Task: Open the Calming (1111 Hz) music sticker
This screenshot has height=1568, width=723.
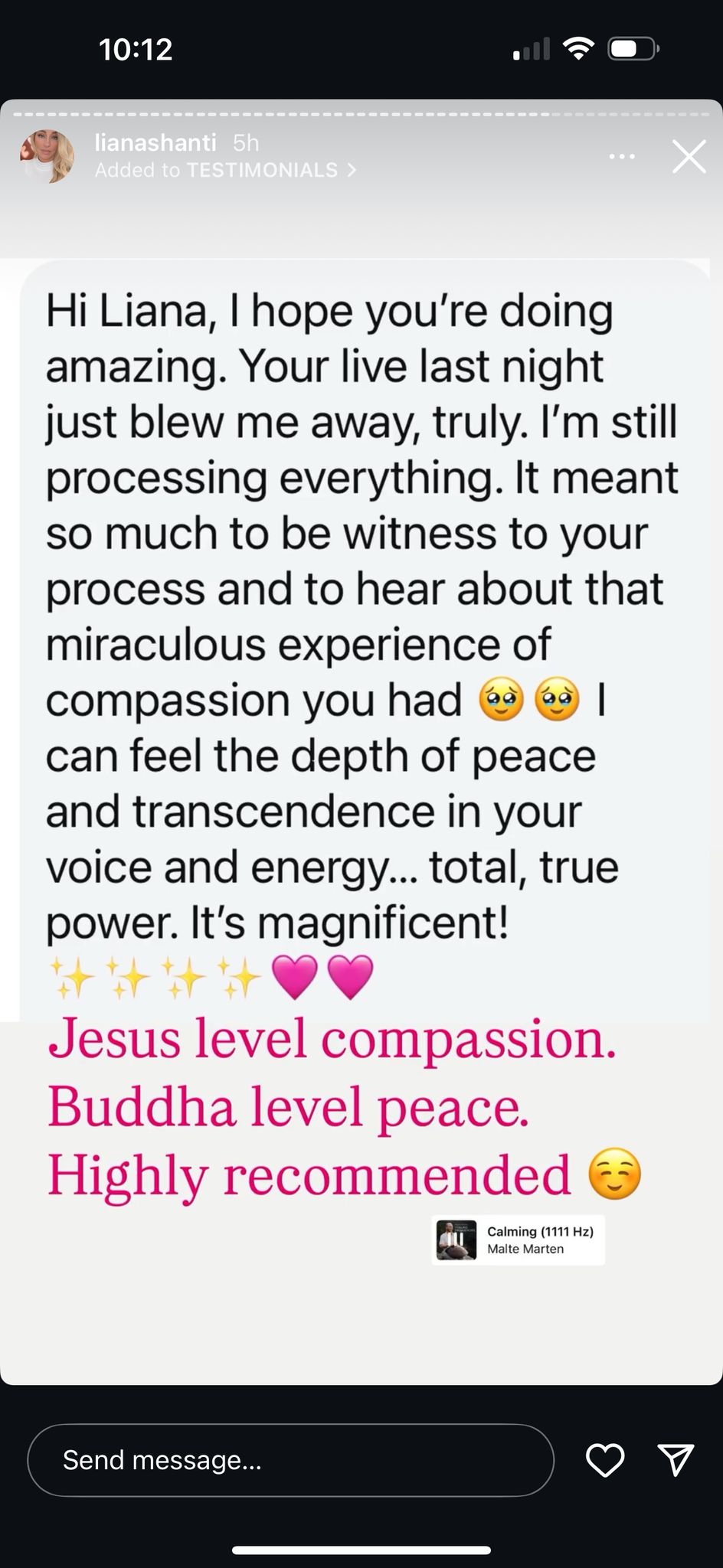Action: click(518, 1240)
